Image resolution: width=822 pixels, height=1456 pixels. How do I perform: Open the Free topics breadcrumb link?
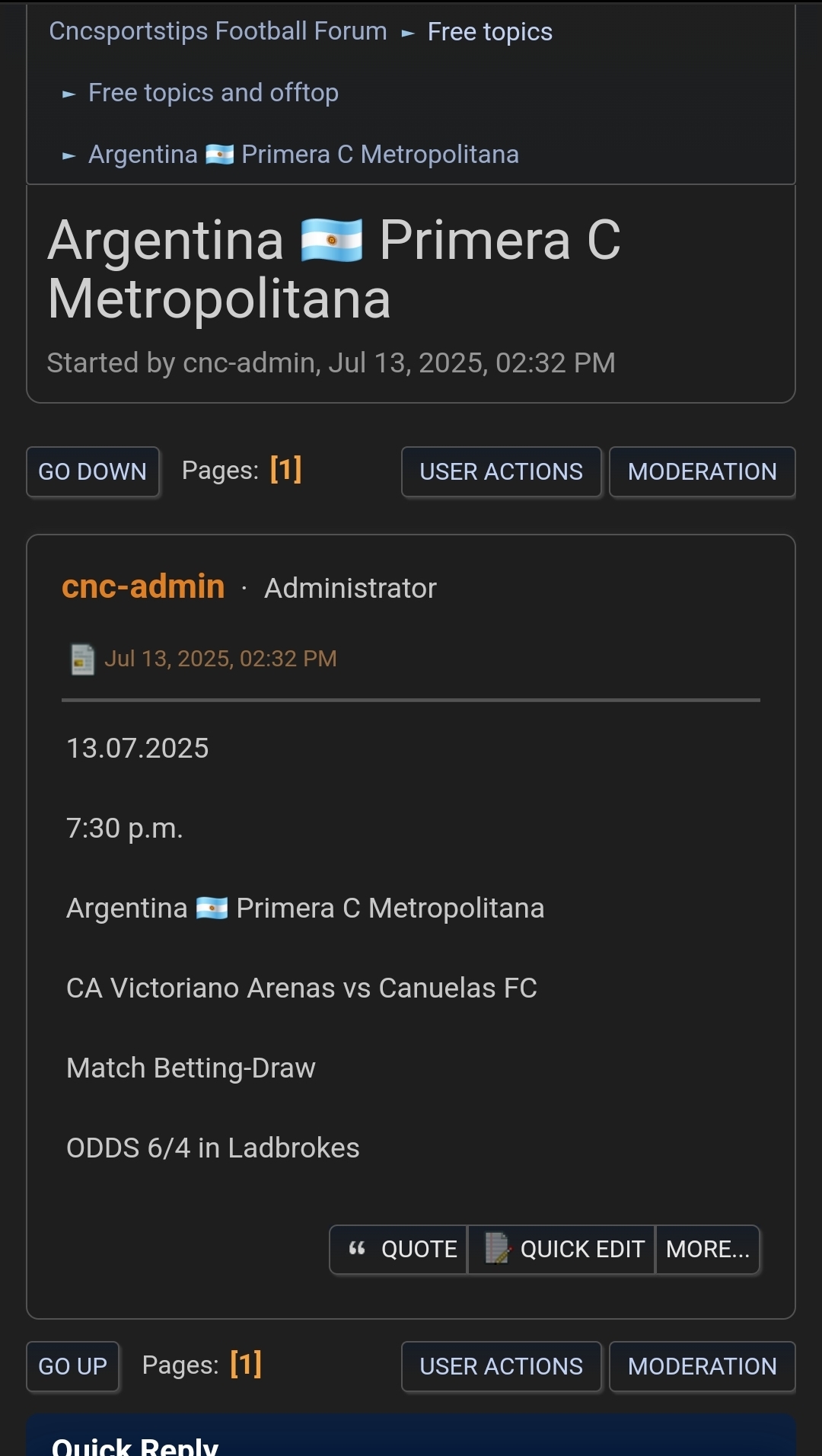[490, 32]
